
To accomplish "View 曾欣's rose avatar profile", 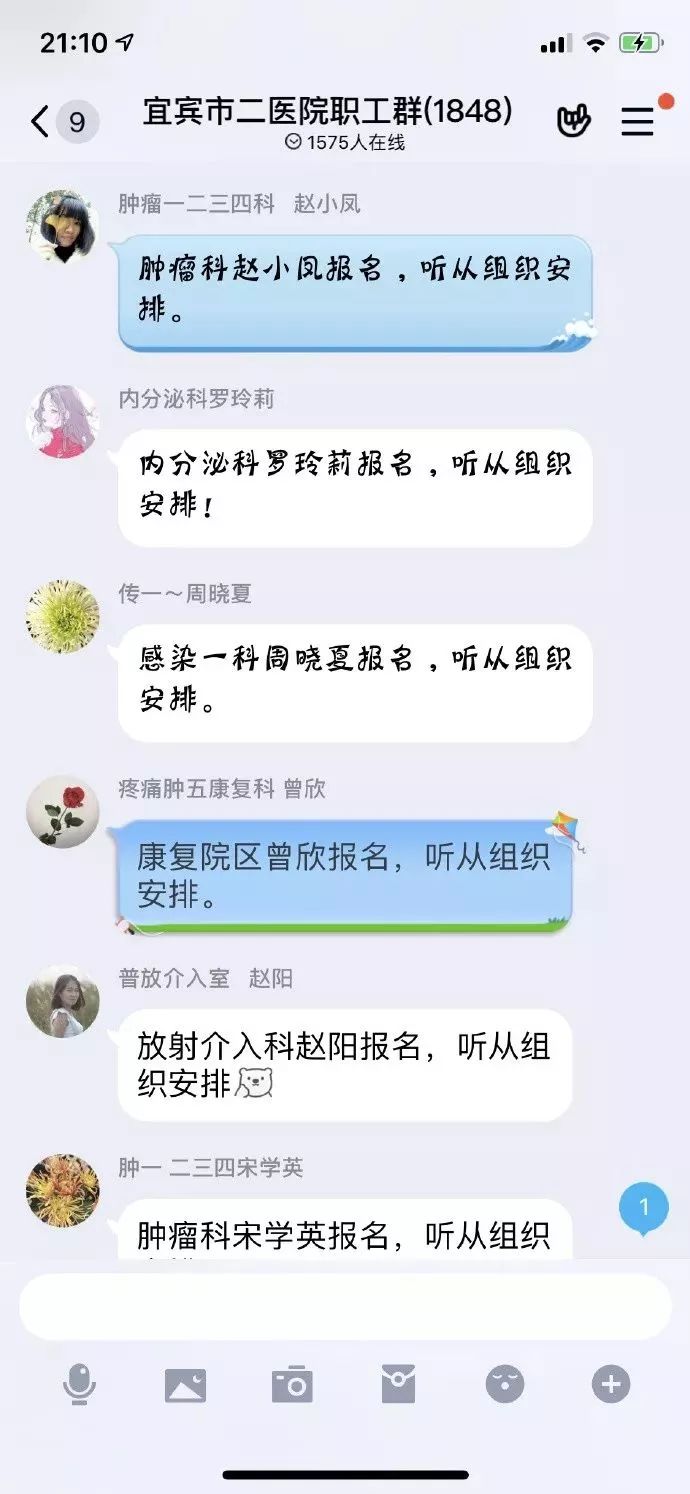I will point(63,811).
